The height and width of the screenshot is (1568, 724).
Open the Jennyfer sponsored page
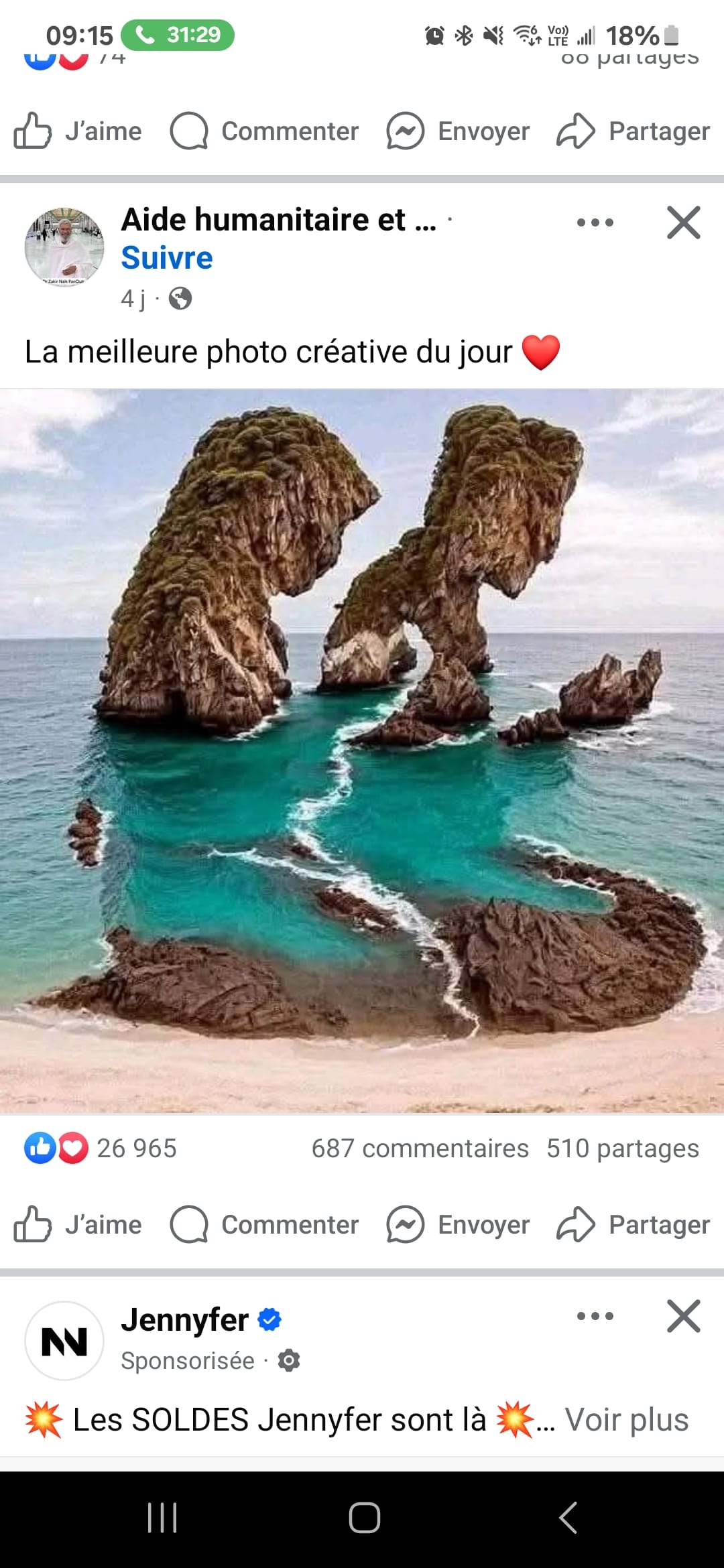(184, 1320)
